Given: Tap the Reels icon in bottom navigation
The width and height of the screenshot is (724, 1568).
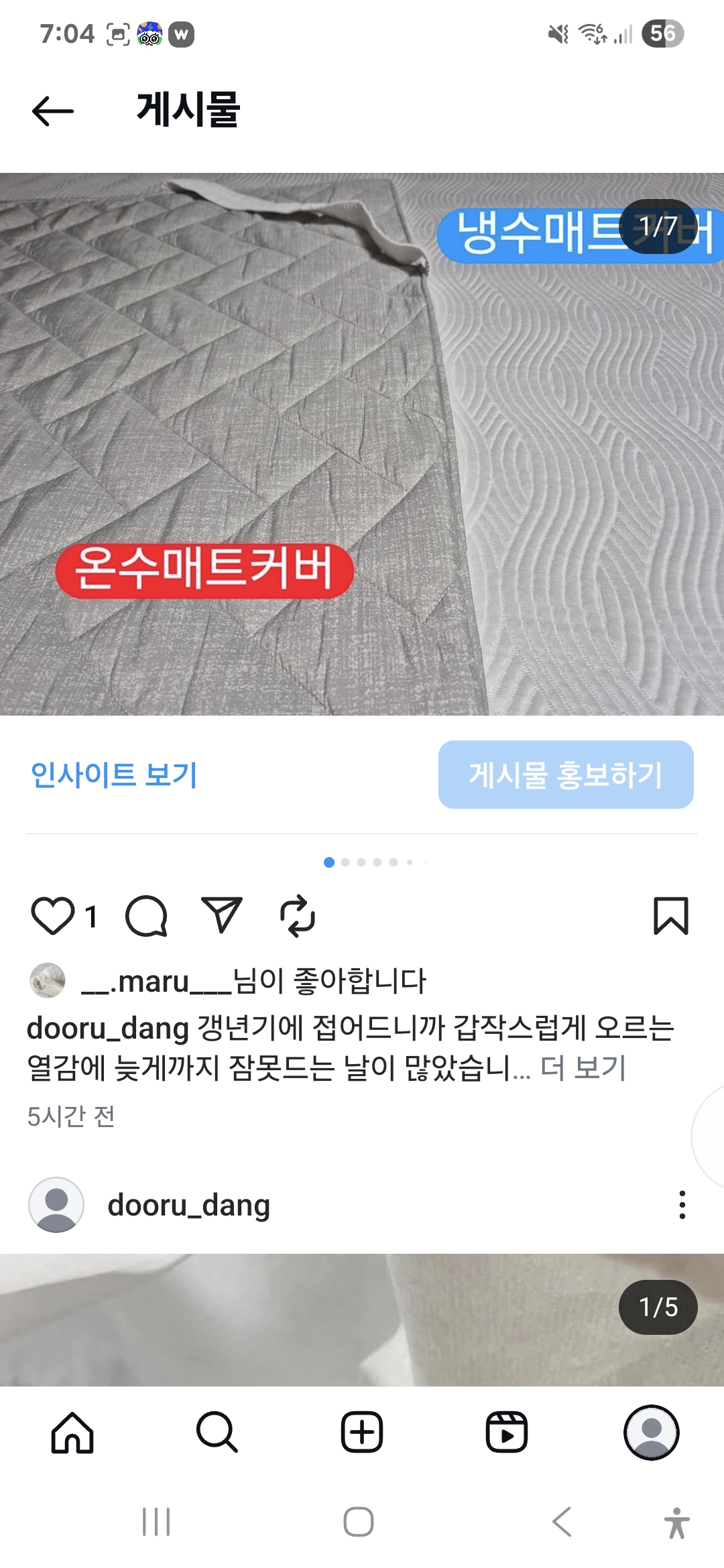Looking at the screenshot, I should click(507, 1431).
